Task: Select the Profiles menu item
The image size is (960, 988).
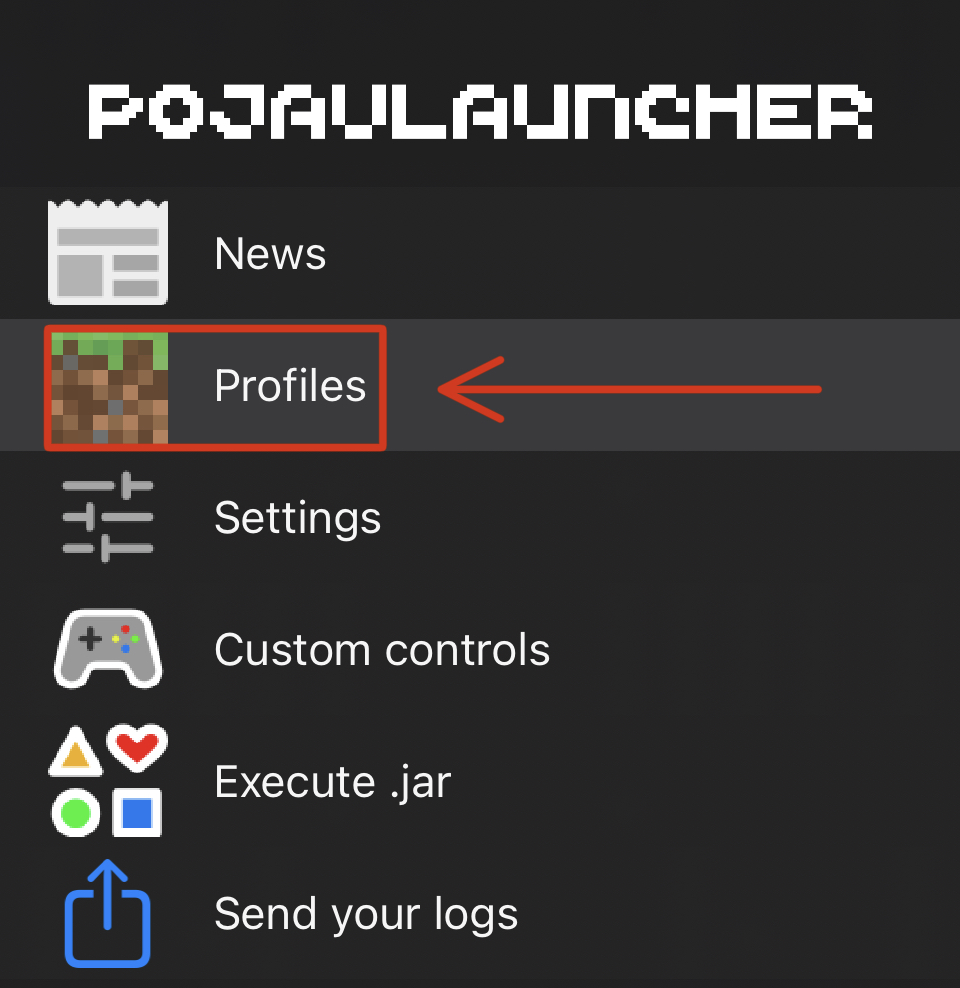Action: click(290, 386)
